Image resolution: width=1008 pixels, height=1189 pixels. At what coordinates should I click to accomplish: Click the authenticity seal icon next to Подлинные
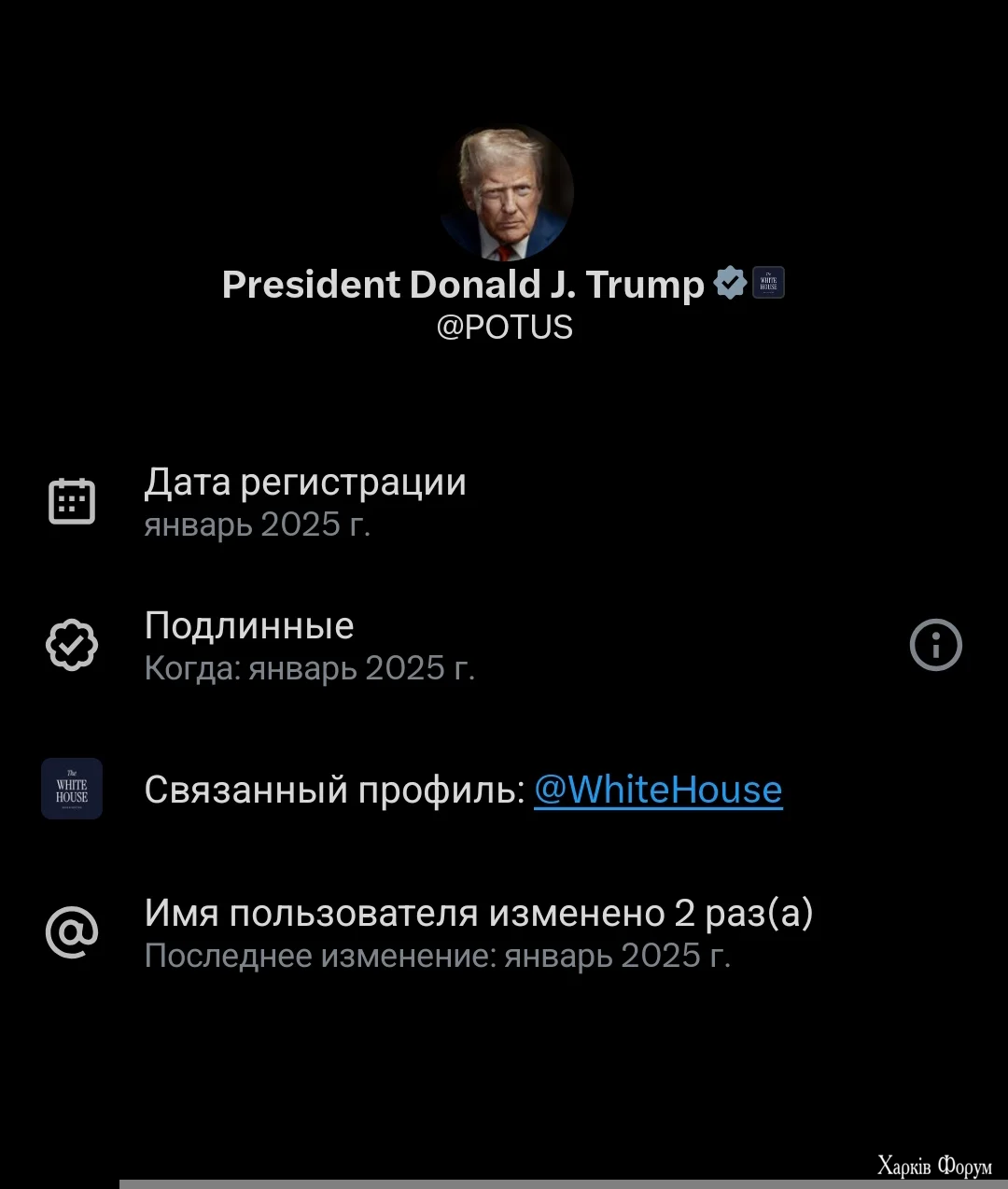point(72,644)
